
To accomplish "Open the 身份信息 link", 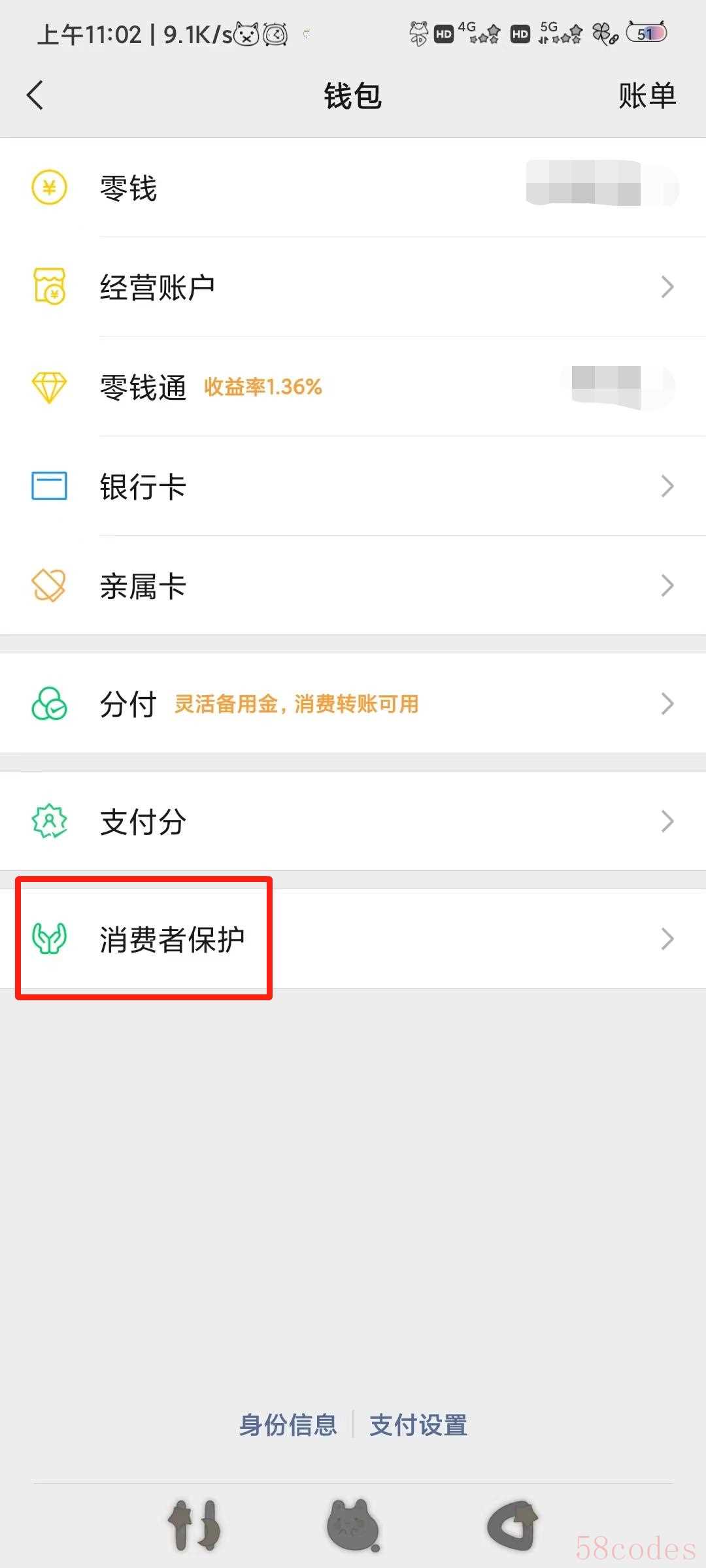I will click(x=288, y=1424).
